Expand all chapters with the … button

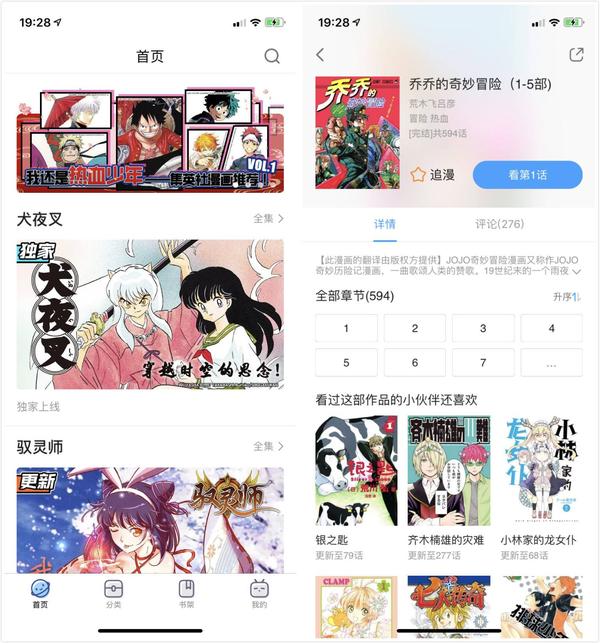pyautogui.click(x=552, y=362)
